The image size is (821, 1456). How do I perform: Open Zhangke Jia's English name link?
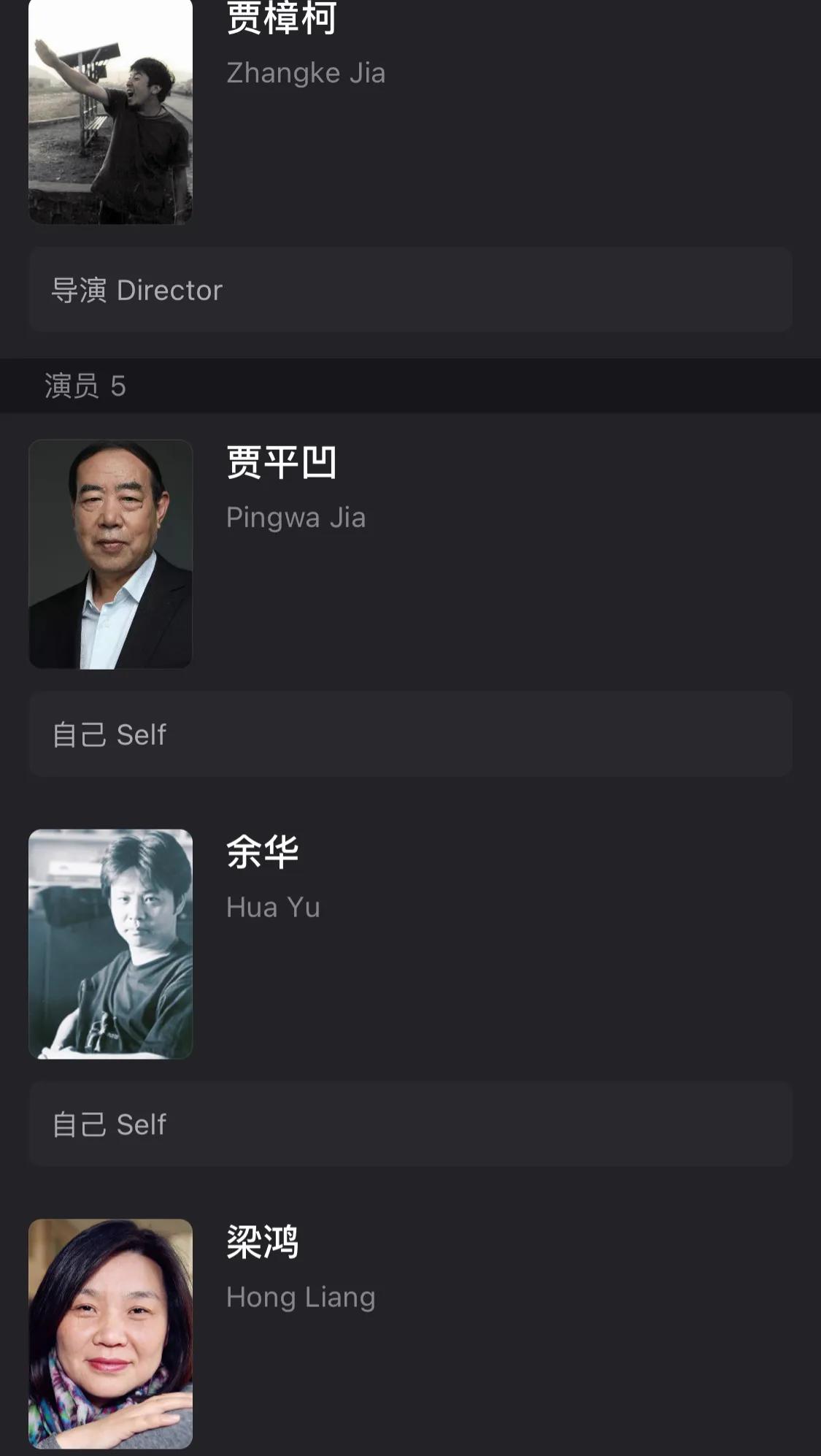coord(307,72)
